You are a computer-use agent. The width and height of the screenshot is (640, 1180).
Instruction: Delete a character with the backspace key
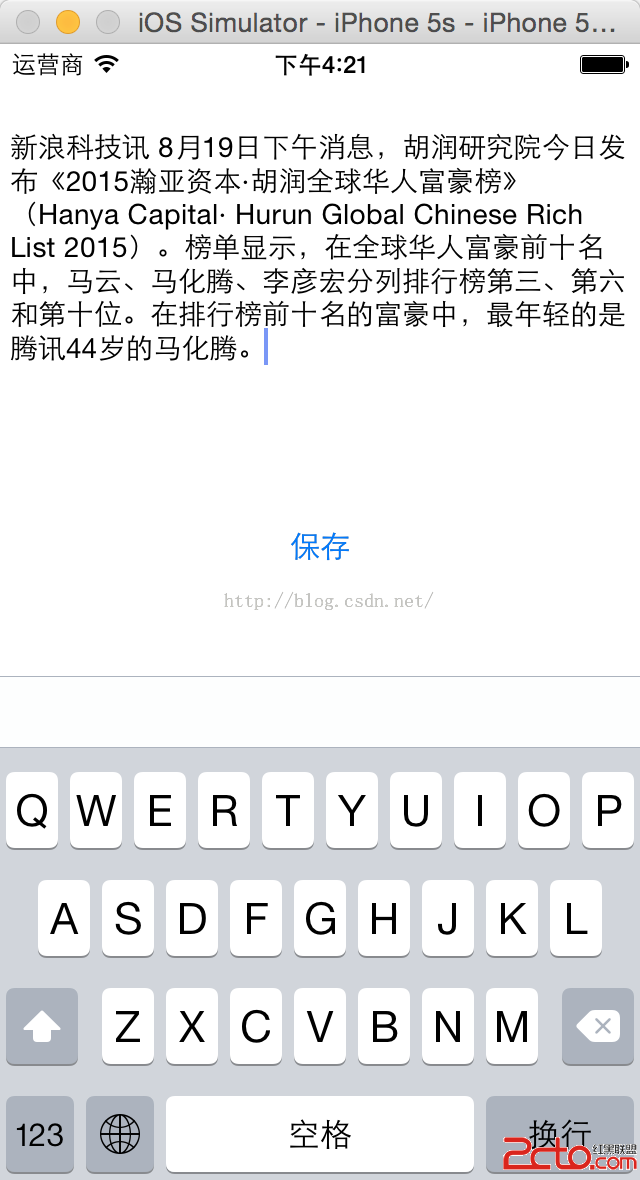(x=598, y=1026)
